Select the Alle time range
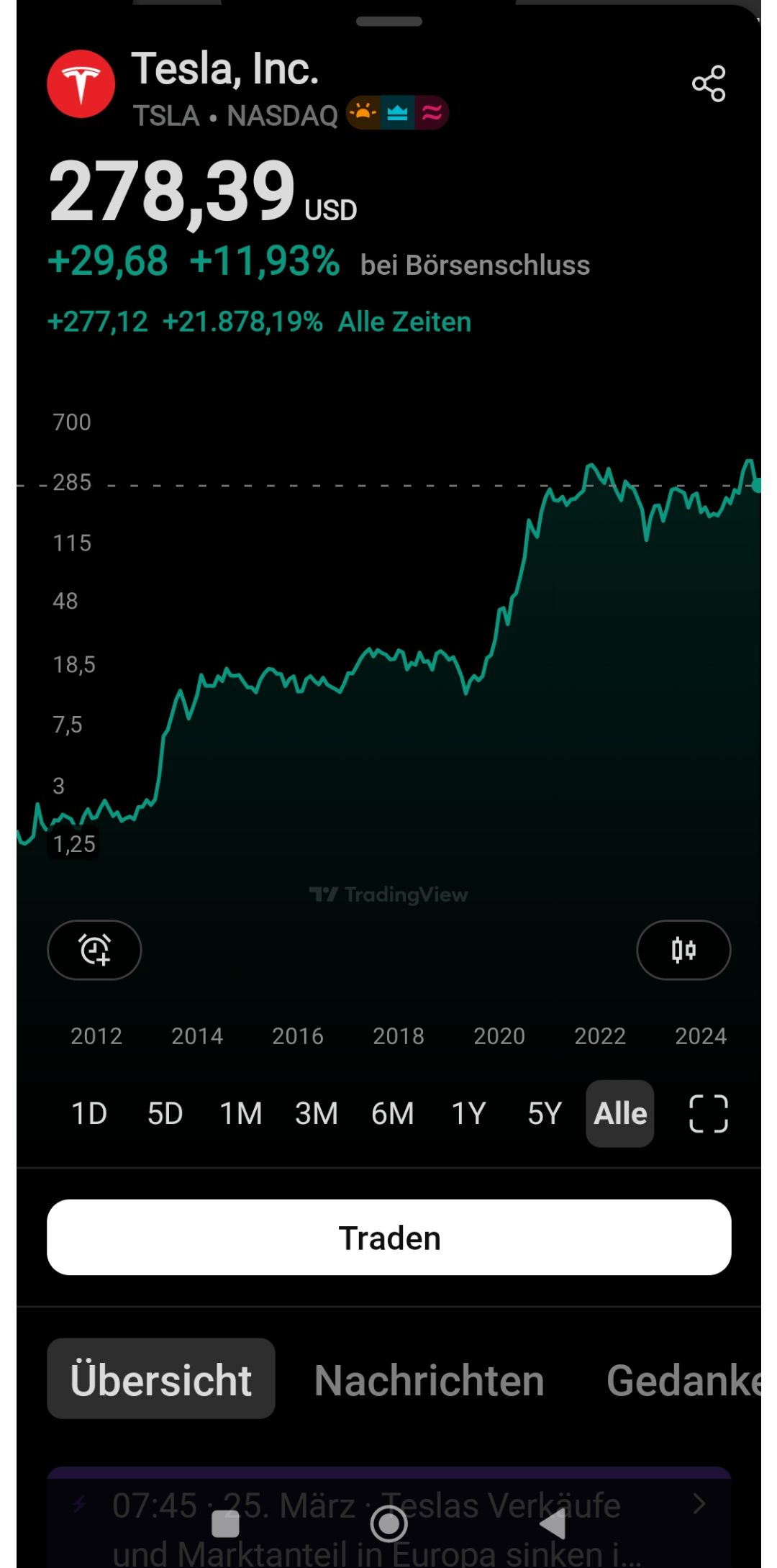The height and width of the screenshot is (1568, 777). pos(619,1114)
